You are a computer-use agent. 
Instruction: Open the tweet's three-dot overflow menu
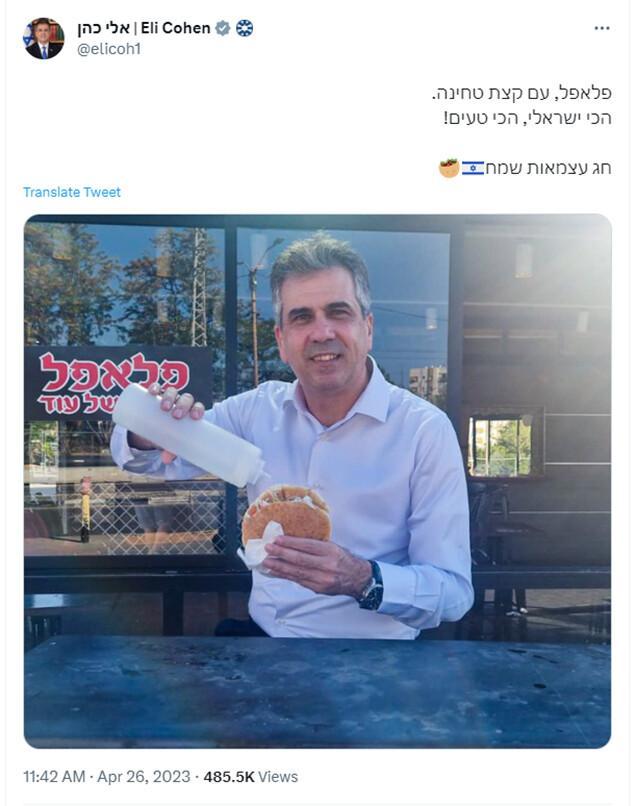pos(601,28)
